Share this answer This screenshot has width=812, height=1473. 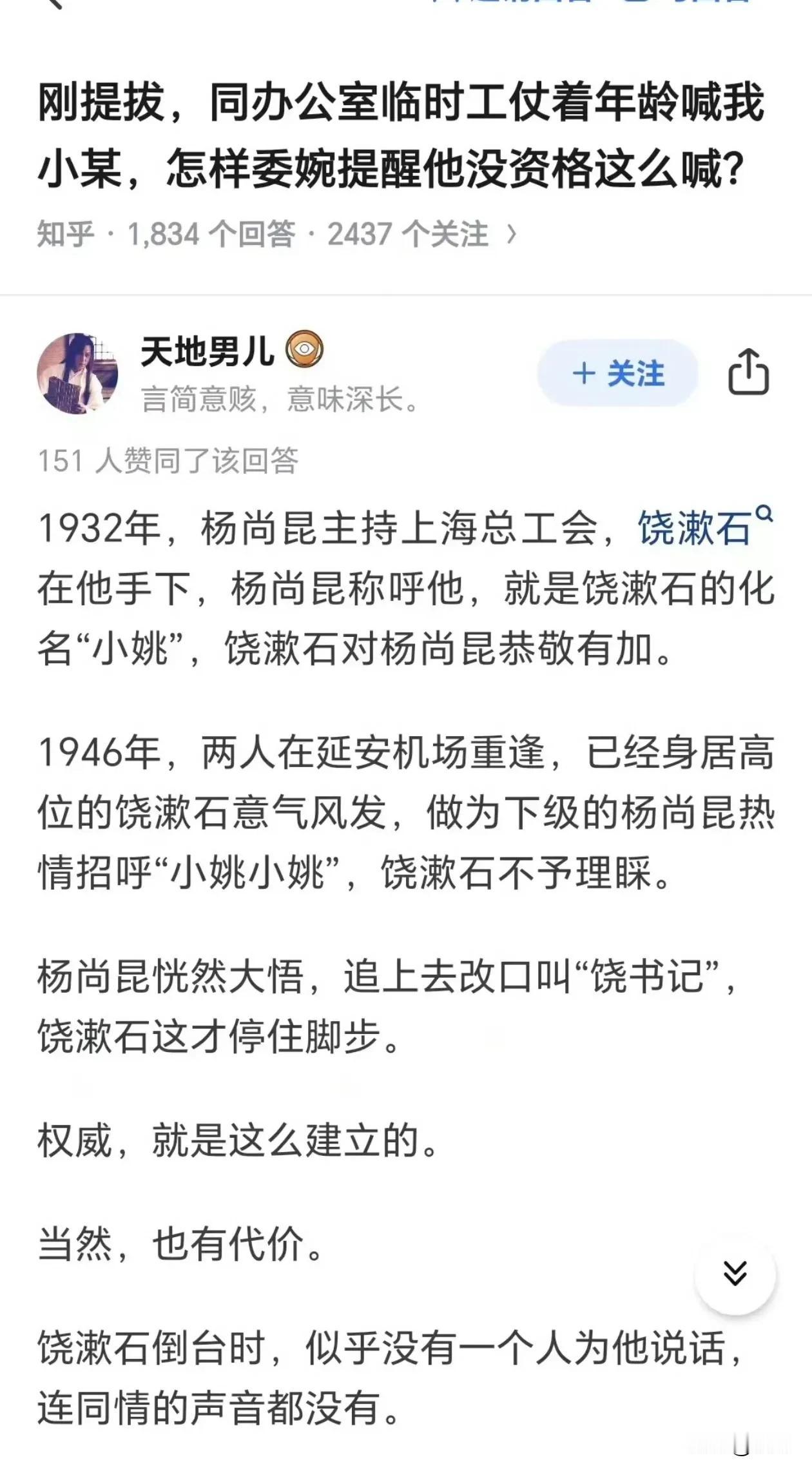pos(748,372)
